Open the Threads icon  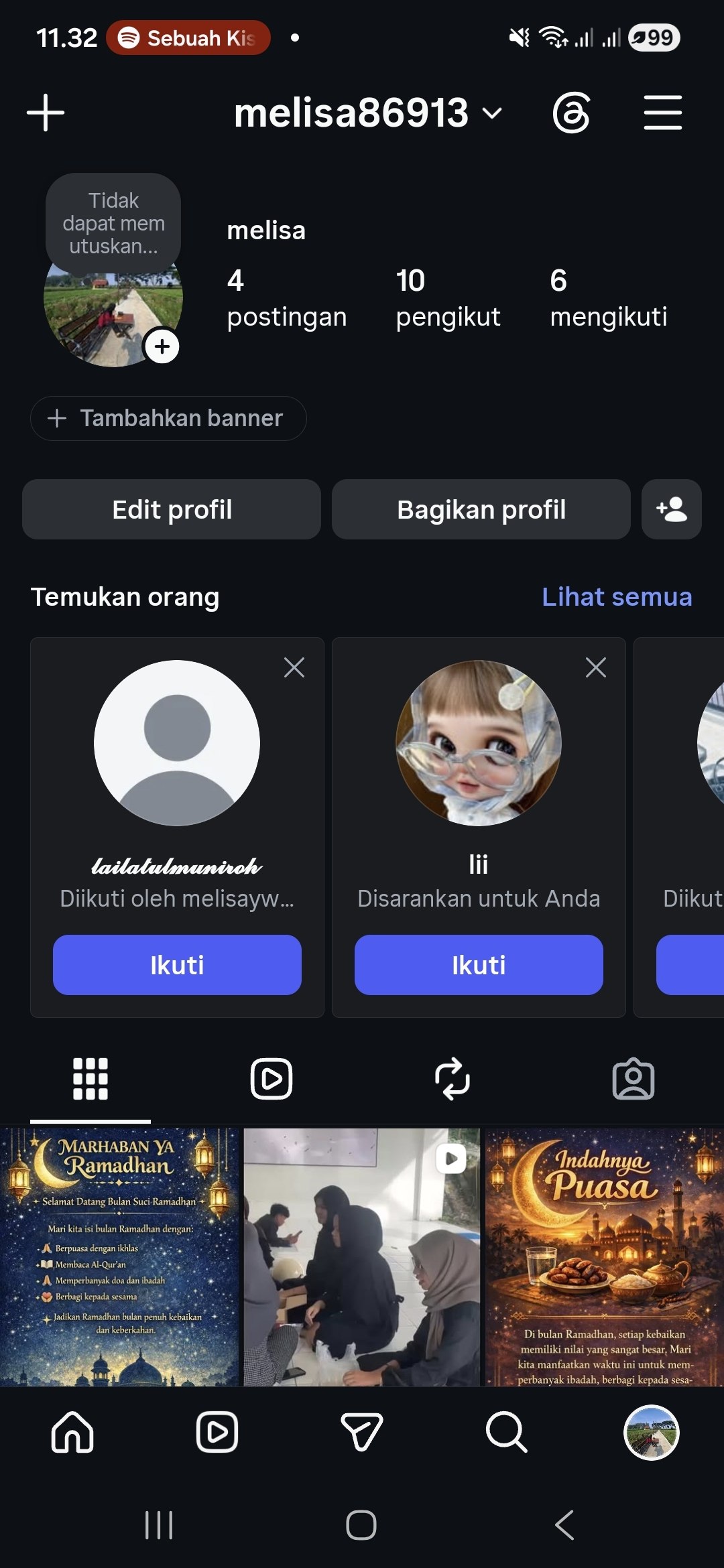pos(571,113)
